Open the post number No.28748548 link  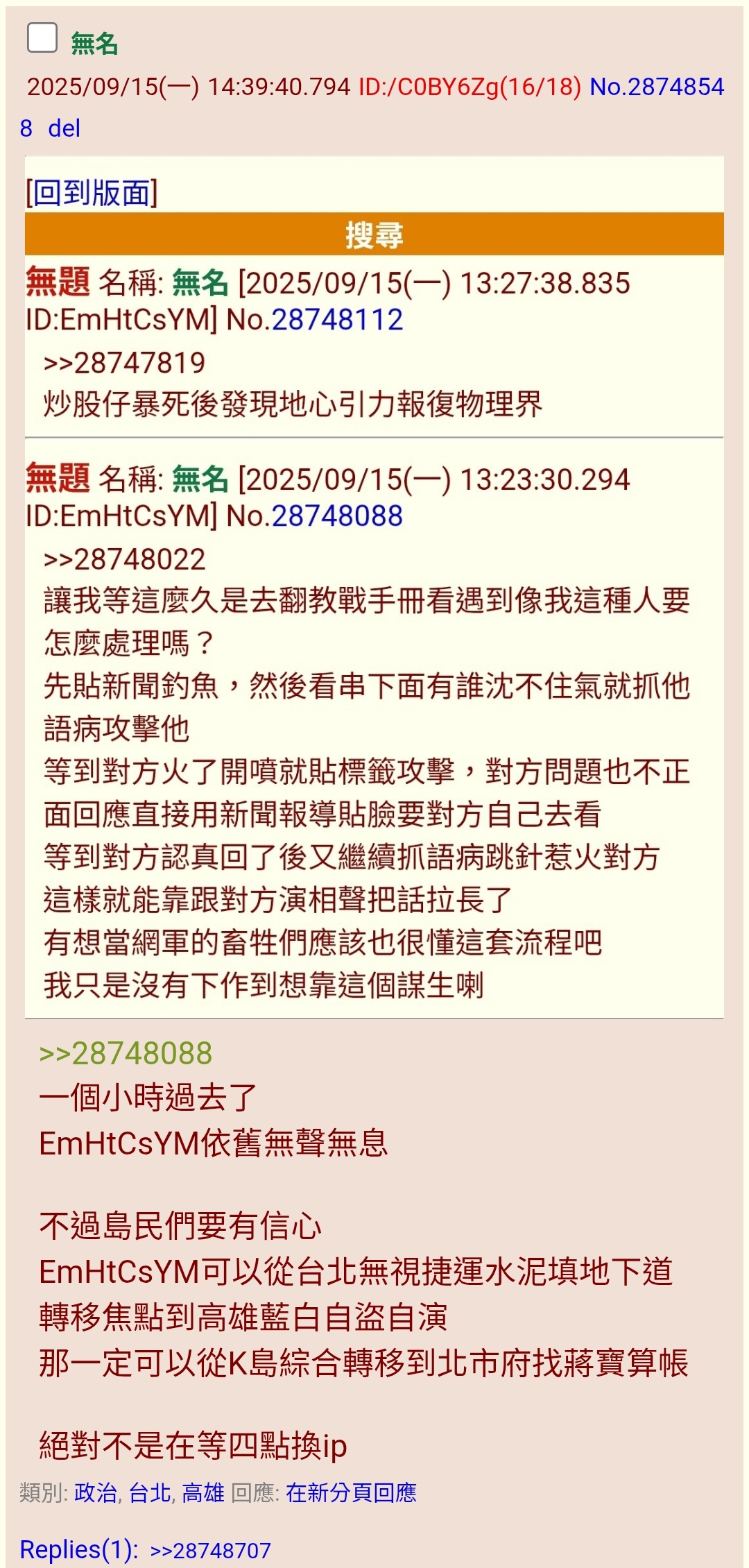pos(656,87)
